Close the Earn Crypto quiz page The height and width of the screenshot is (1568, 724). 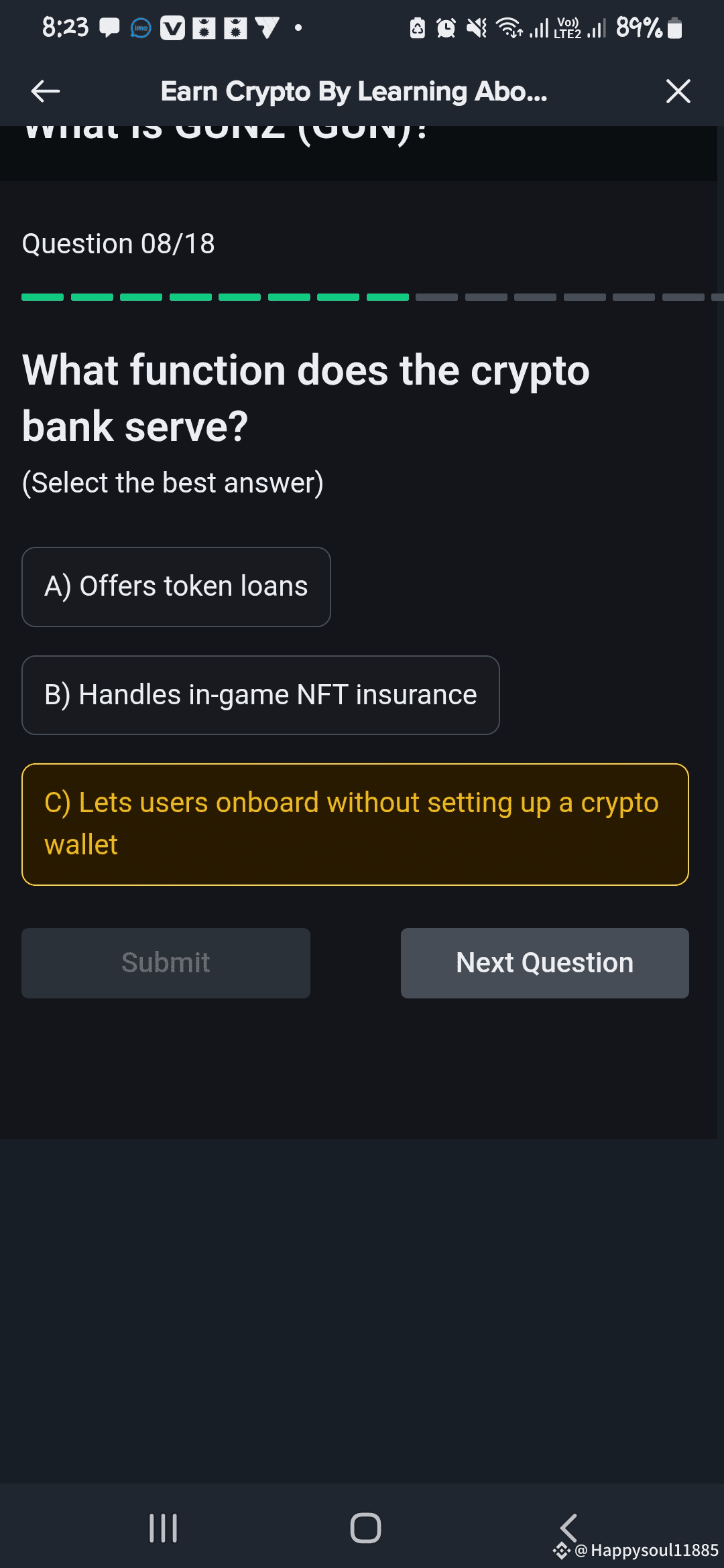coord(678,91)
